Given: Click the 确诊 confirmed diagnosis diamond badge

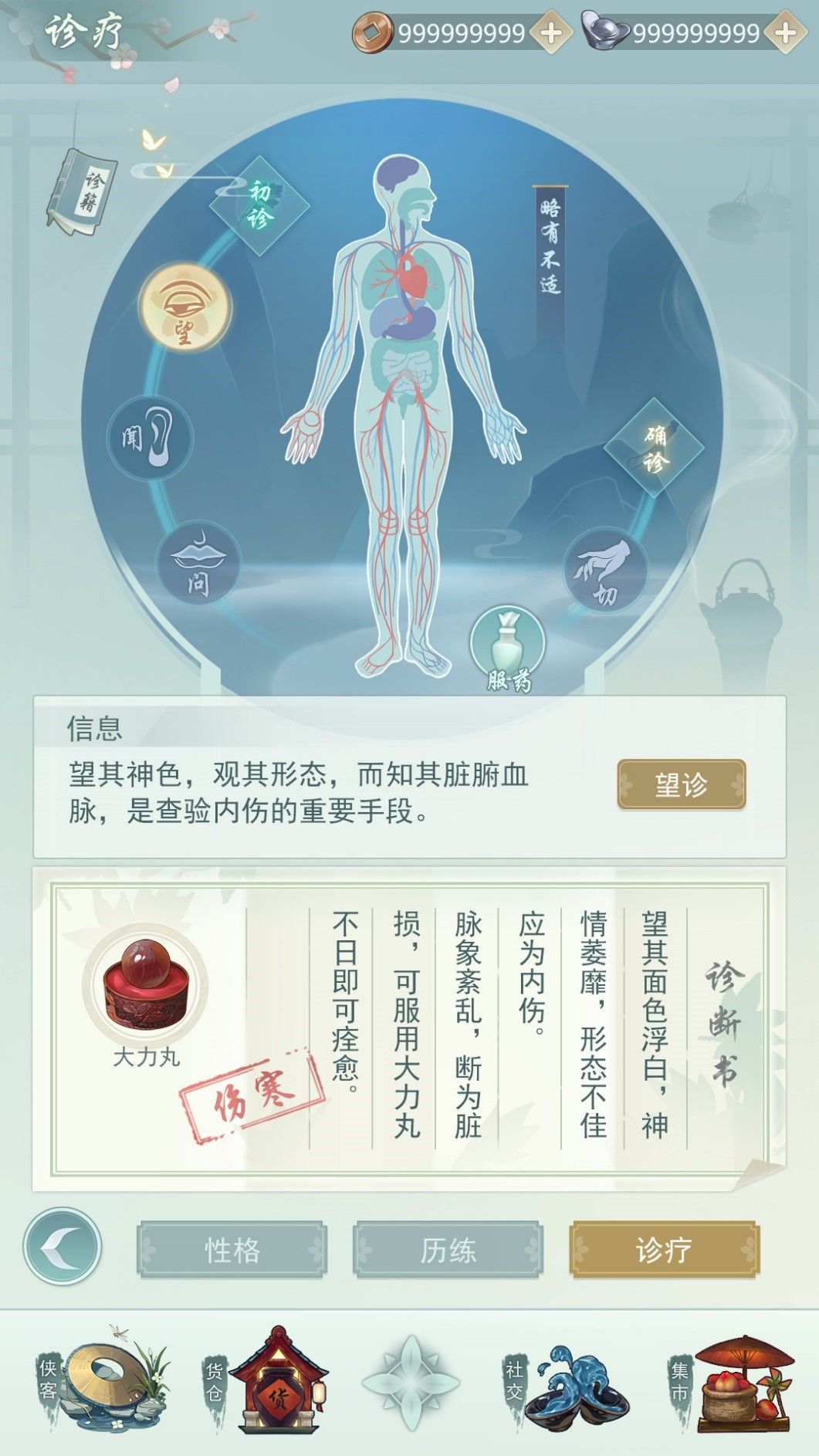Looking at the screenshot, I should [x=652, y=448].
